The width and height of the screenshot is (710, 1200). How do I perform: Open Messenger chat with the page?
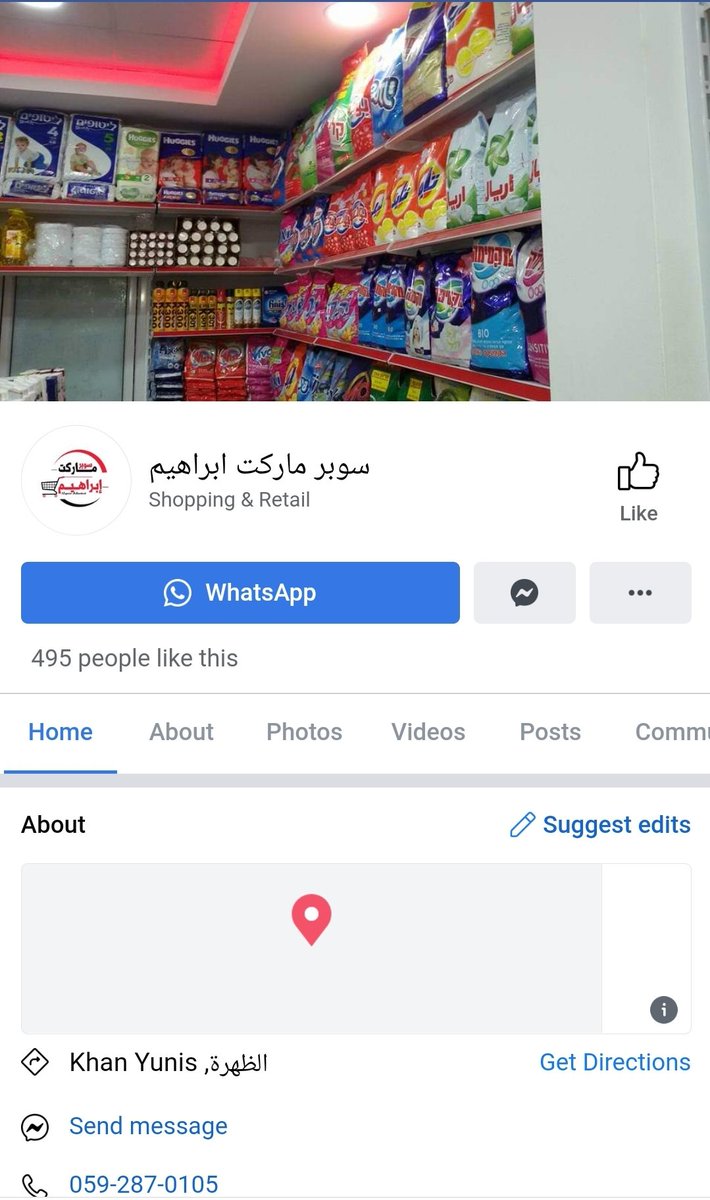(524, 593)
